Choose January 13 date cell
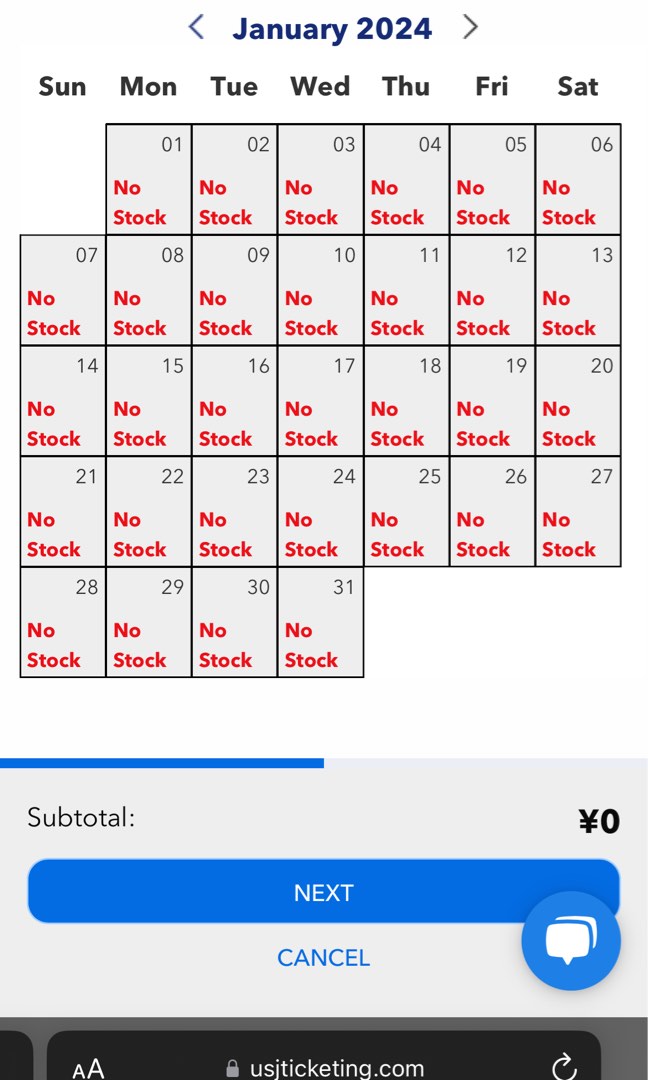648x1080 pixels. pos(578,291)
